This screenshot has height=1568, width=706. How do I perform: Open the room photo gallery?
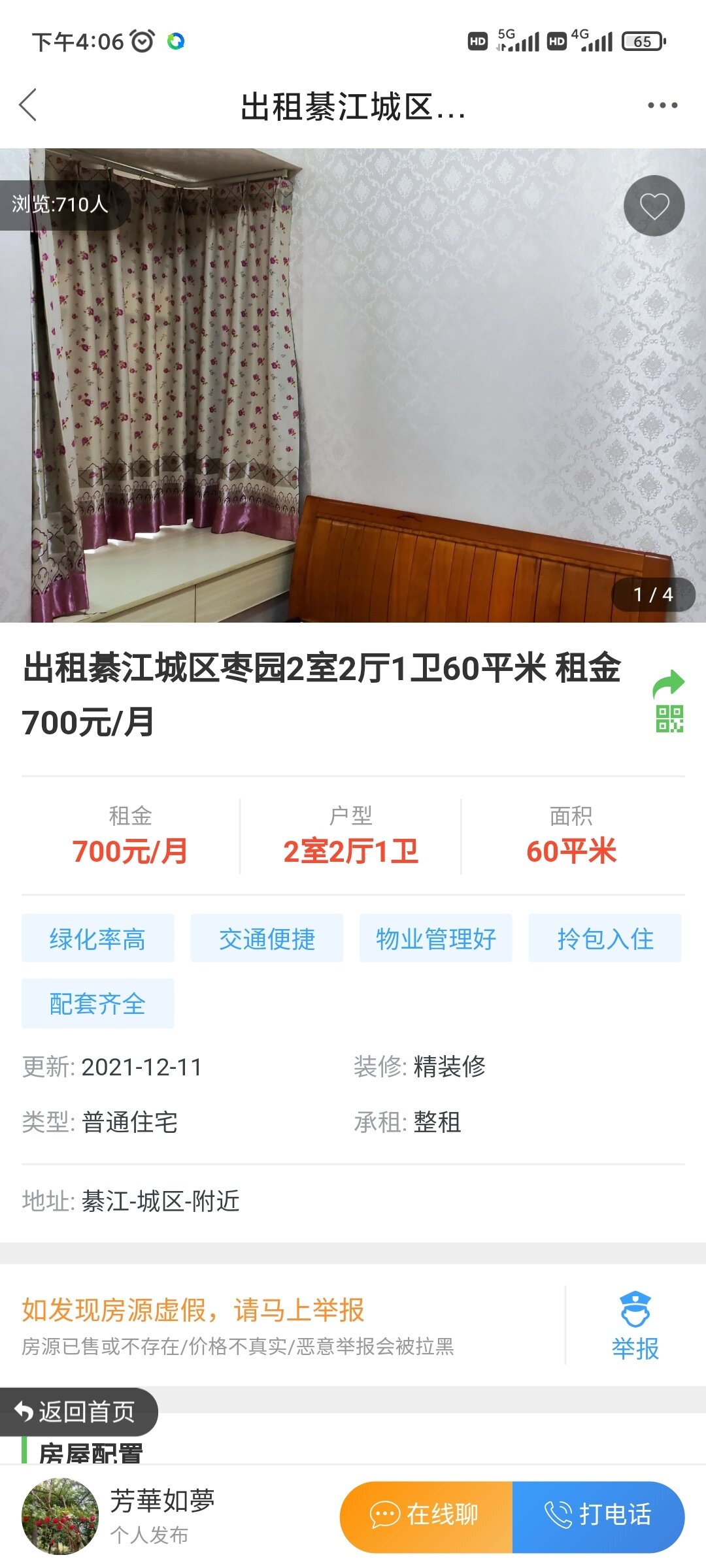click(353, 385)
